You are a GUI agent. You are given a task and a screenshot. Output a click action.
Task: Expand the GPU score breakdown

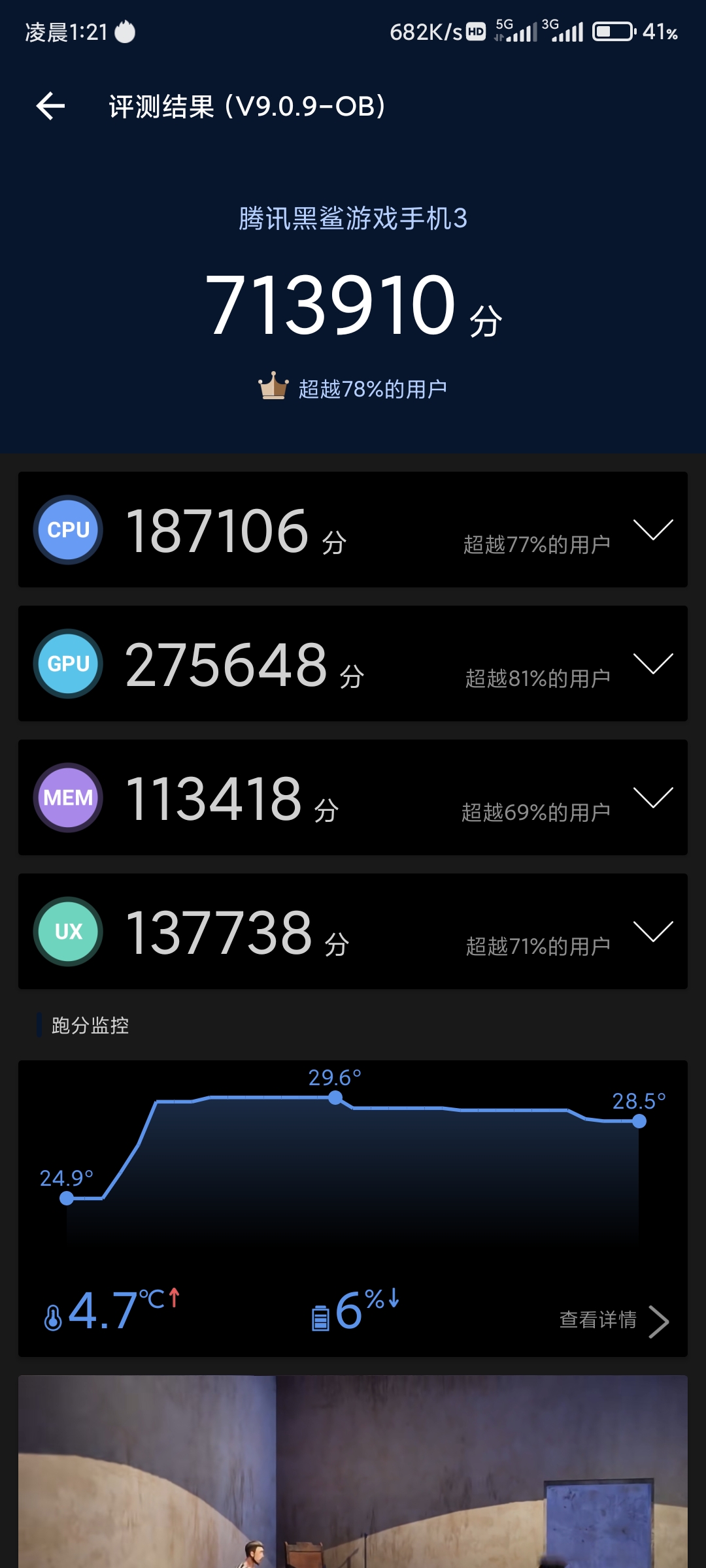[653, 664]
